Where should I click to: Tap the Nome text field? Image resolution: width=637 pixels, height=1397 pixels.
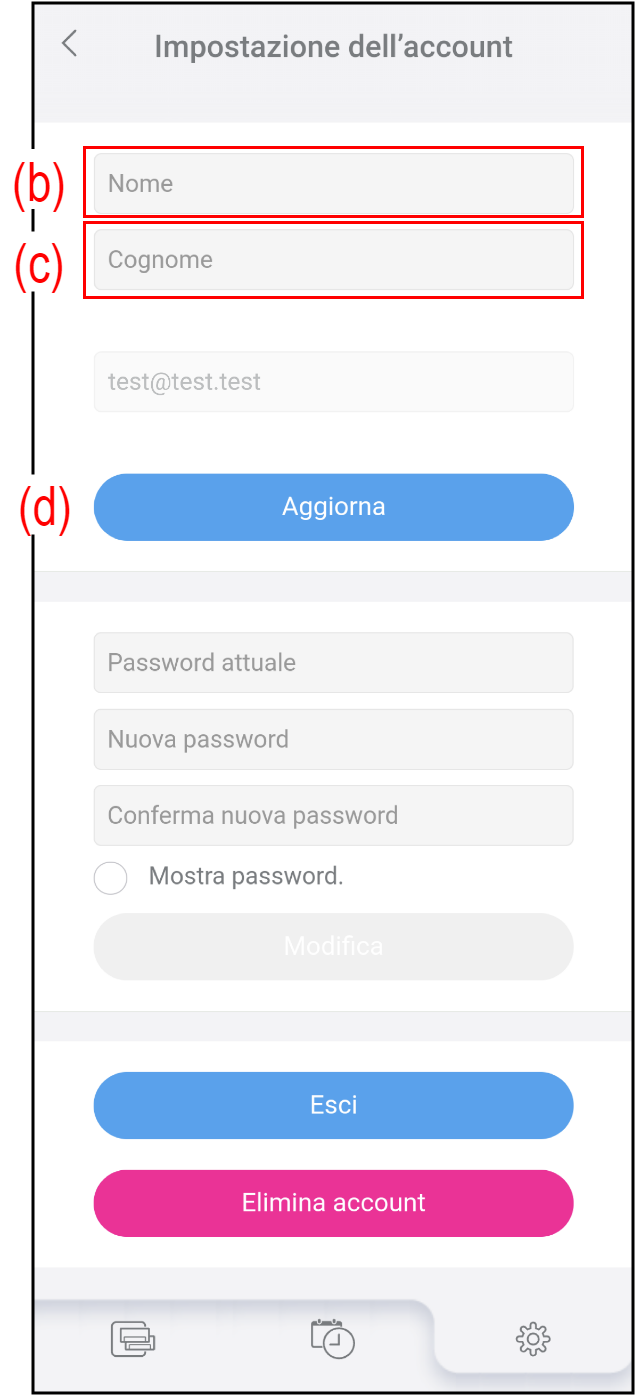(x=333, y=184)
